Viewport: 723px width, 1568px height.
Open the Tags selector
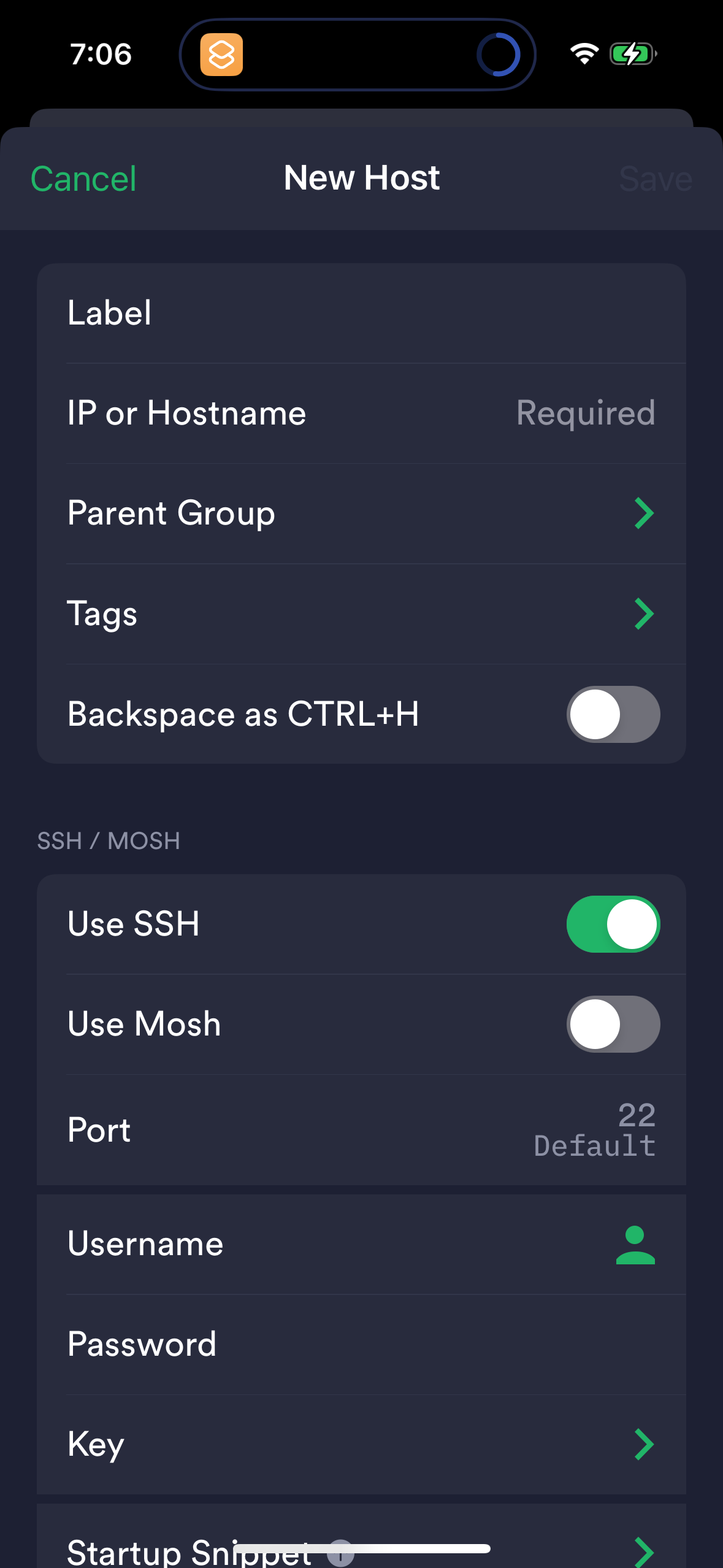click(x=362, y=613)
